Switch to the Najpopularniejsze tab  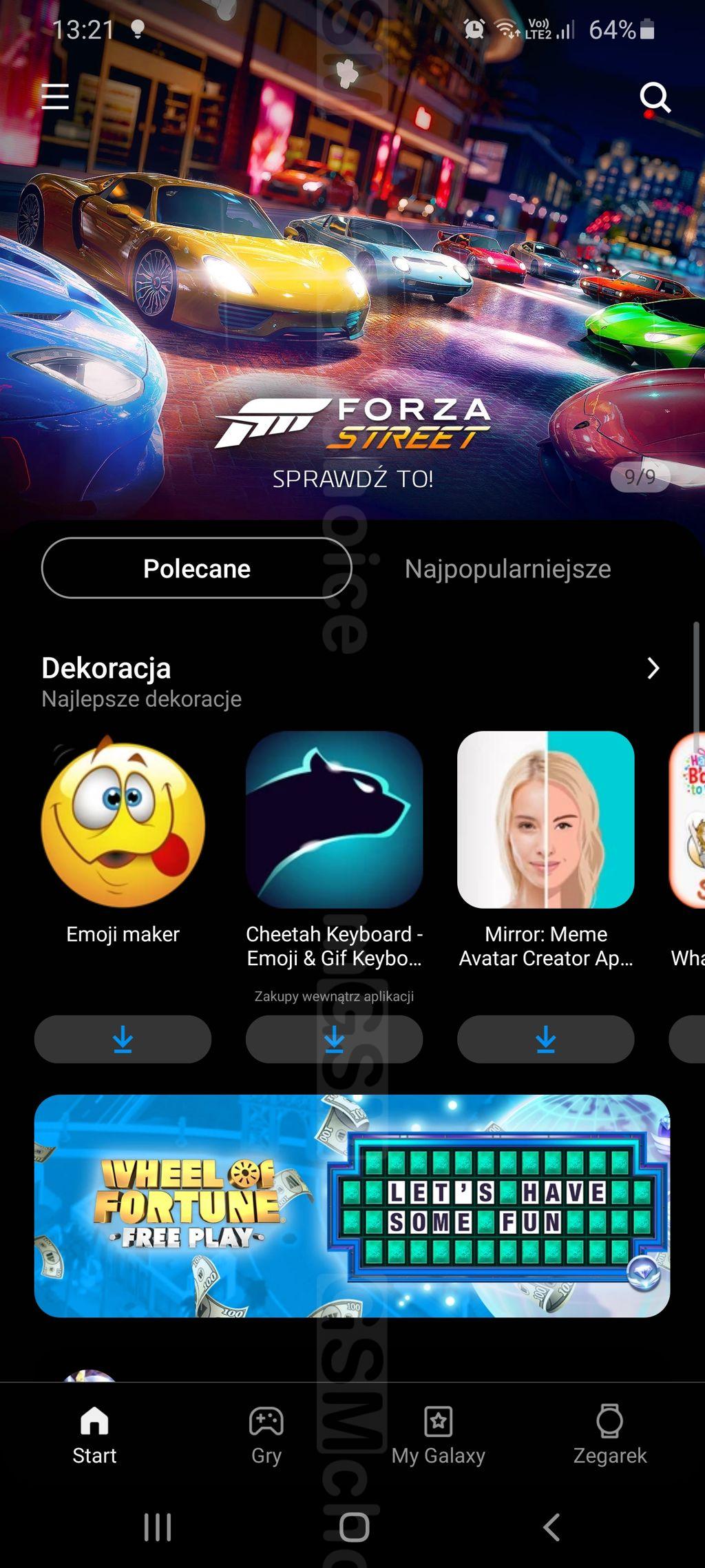tap(507, 569)
